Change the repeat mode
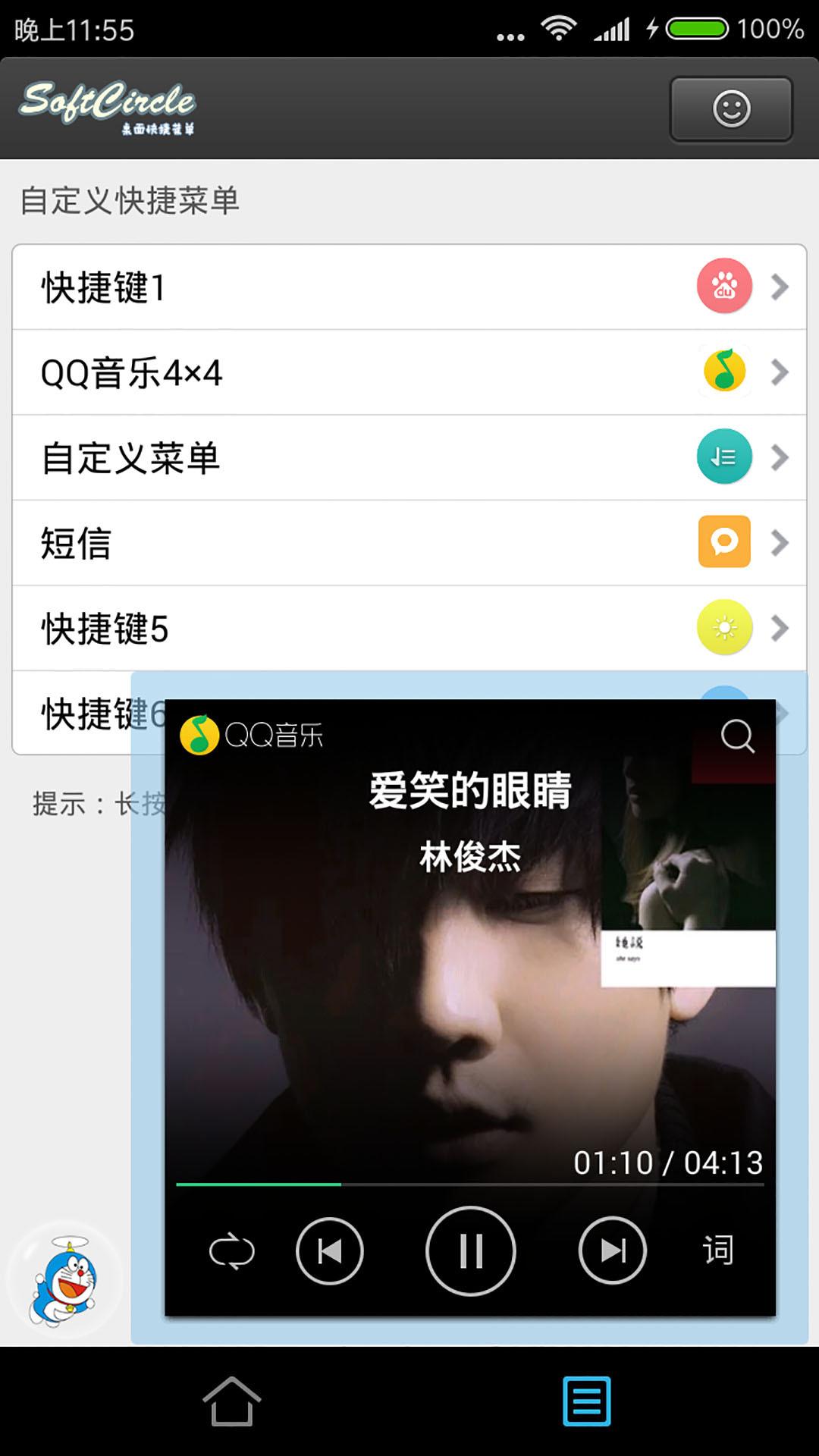Viewport: 819px width, 1456px height. click(x=231, y=1251)
